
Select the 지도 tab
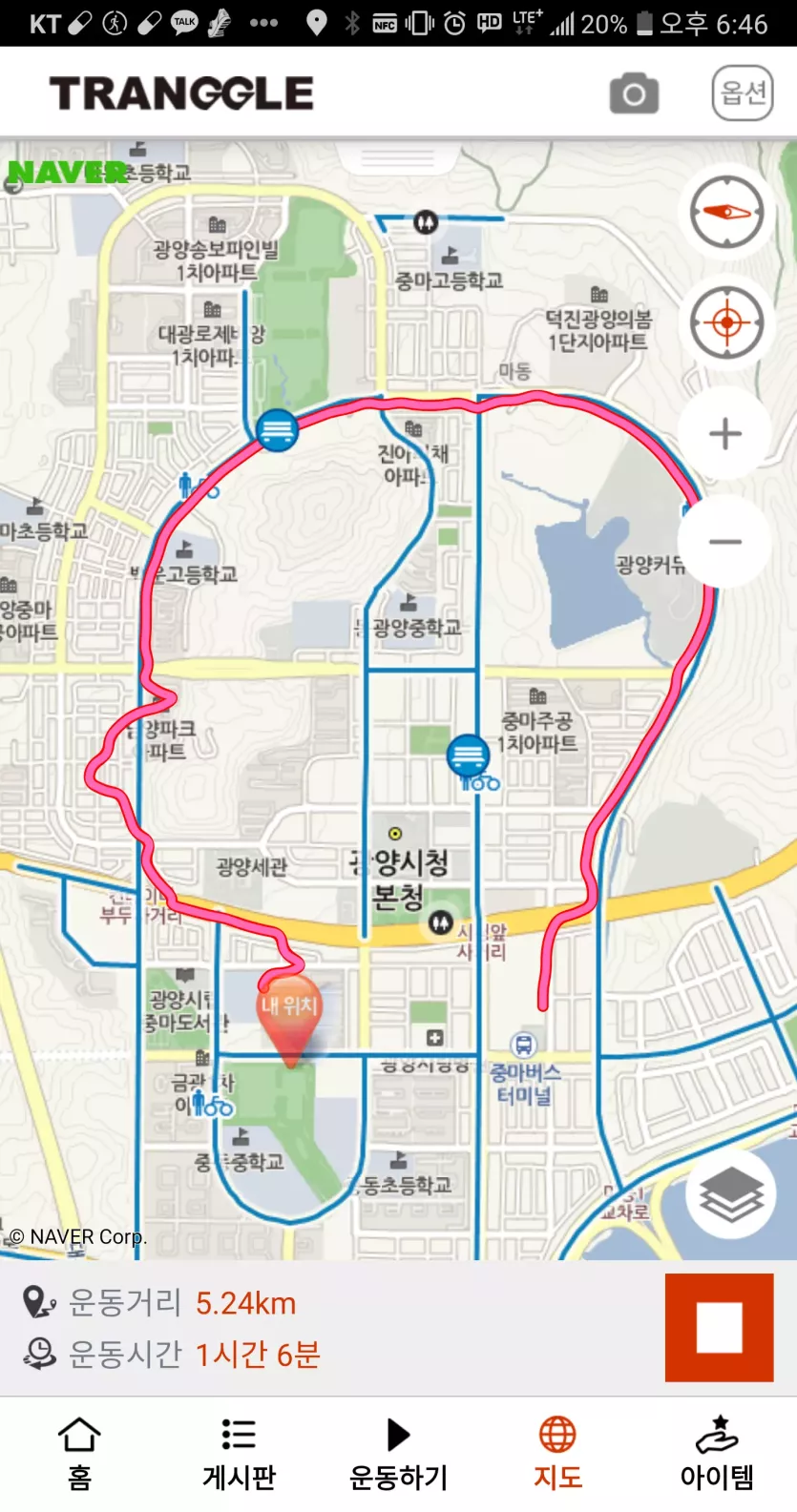coord(557,1454)
